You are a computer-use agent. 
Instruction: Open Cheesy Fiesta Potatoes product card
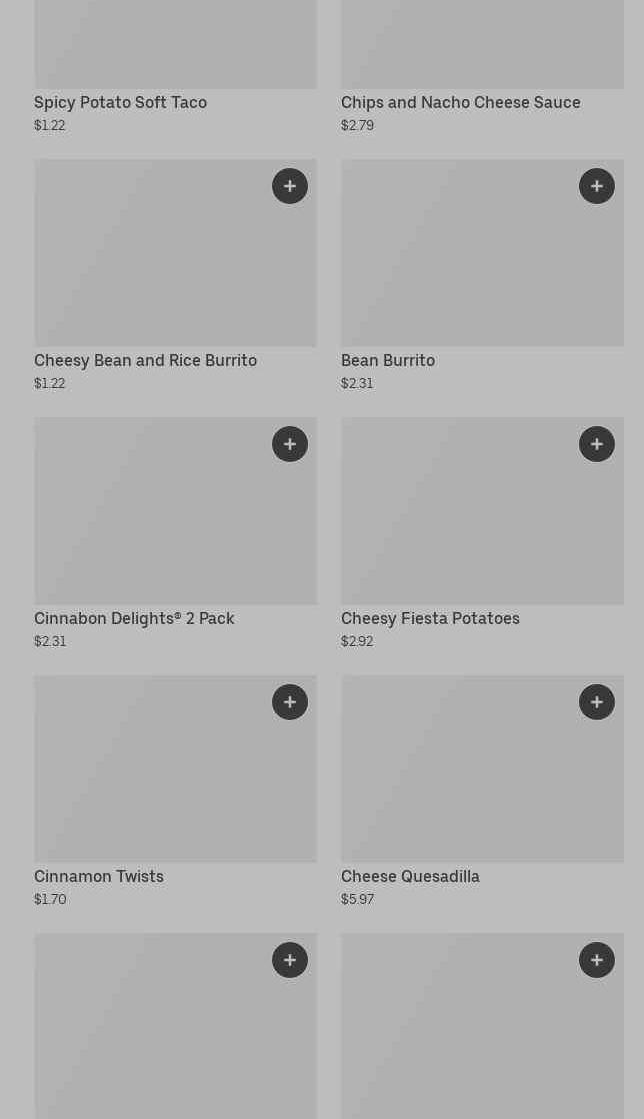483,534
